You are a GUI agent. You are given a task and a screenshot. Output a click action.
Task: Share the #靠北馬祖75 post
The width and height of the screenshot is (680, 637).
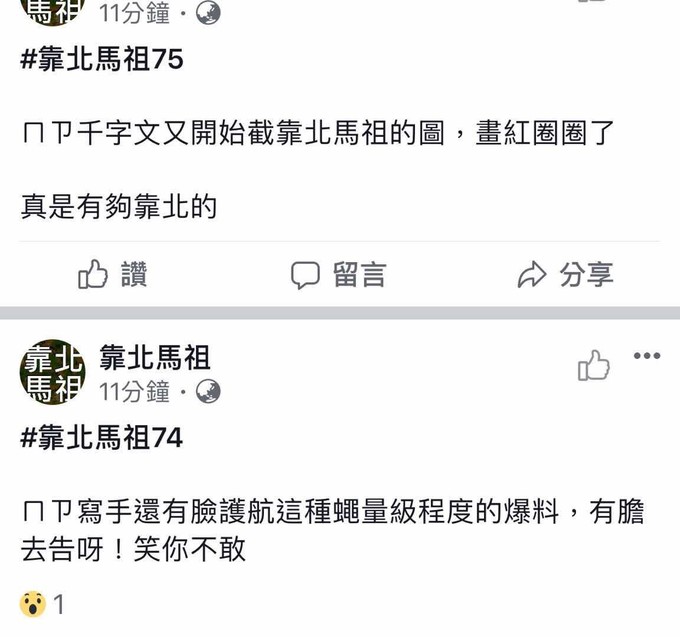[565, 275]
